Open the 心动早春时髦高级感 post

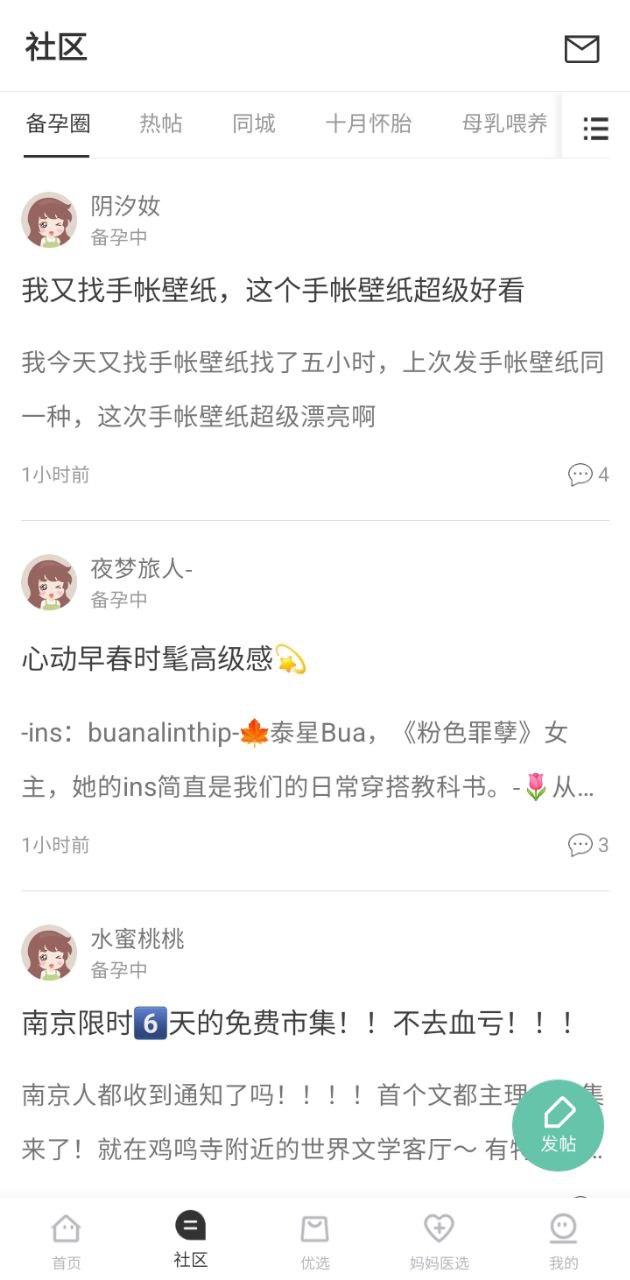tap(164, 659)
